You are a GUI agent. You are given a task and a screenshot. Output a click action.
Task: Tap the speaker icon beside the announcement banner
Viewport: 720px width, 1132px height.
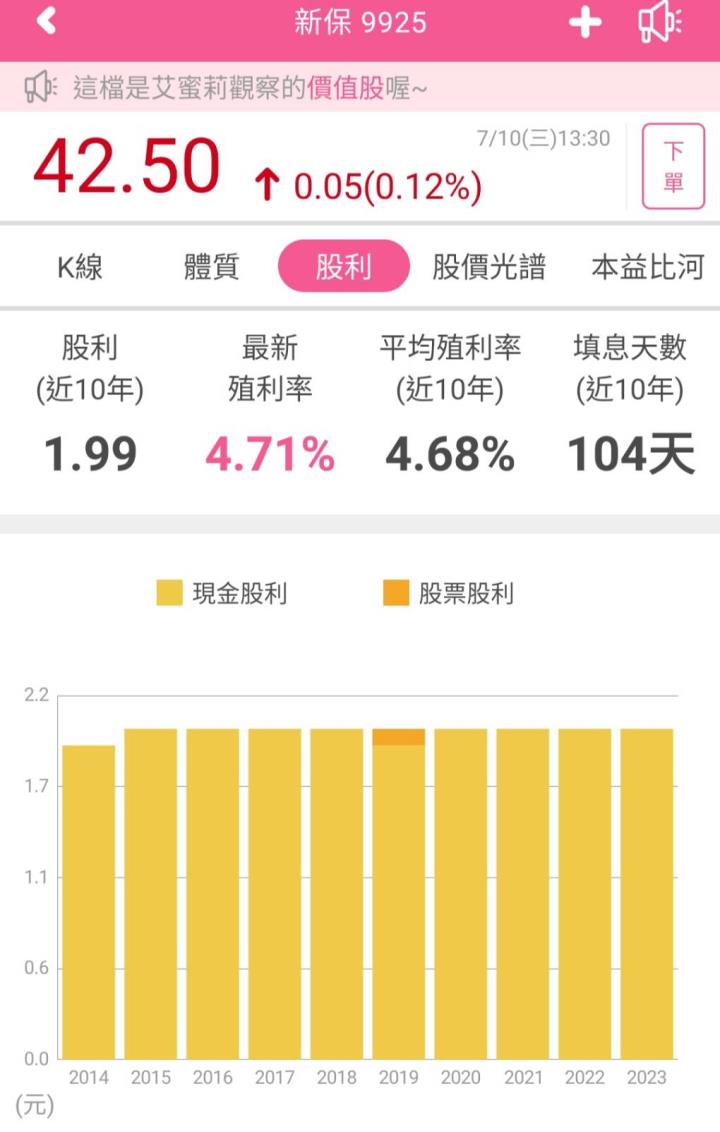coord(39,86)
